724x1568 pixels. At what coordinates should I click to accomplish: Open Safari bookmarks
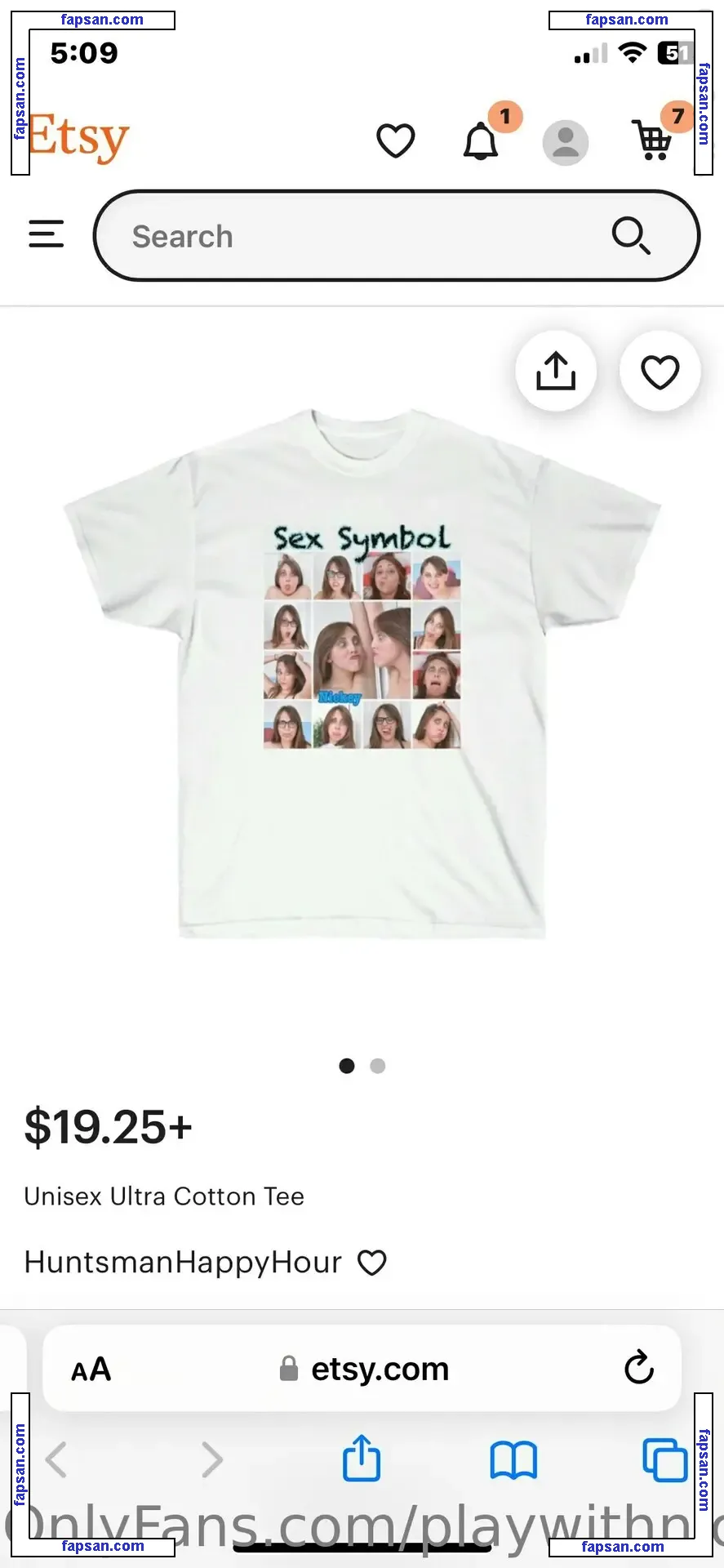[x=513, y=1460]
